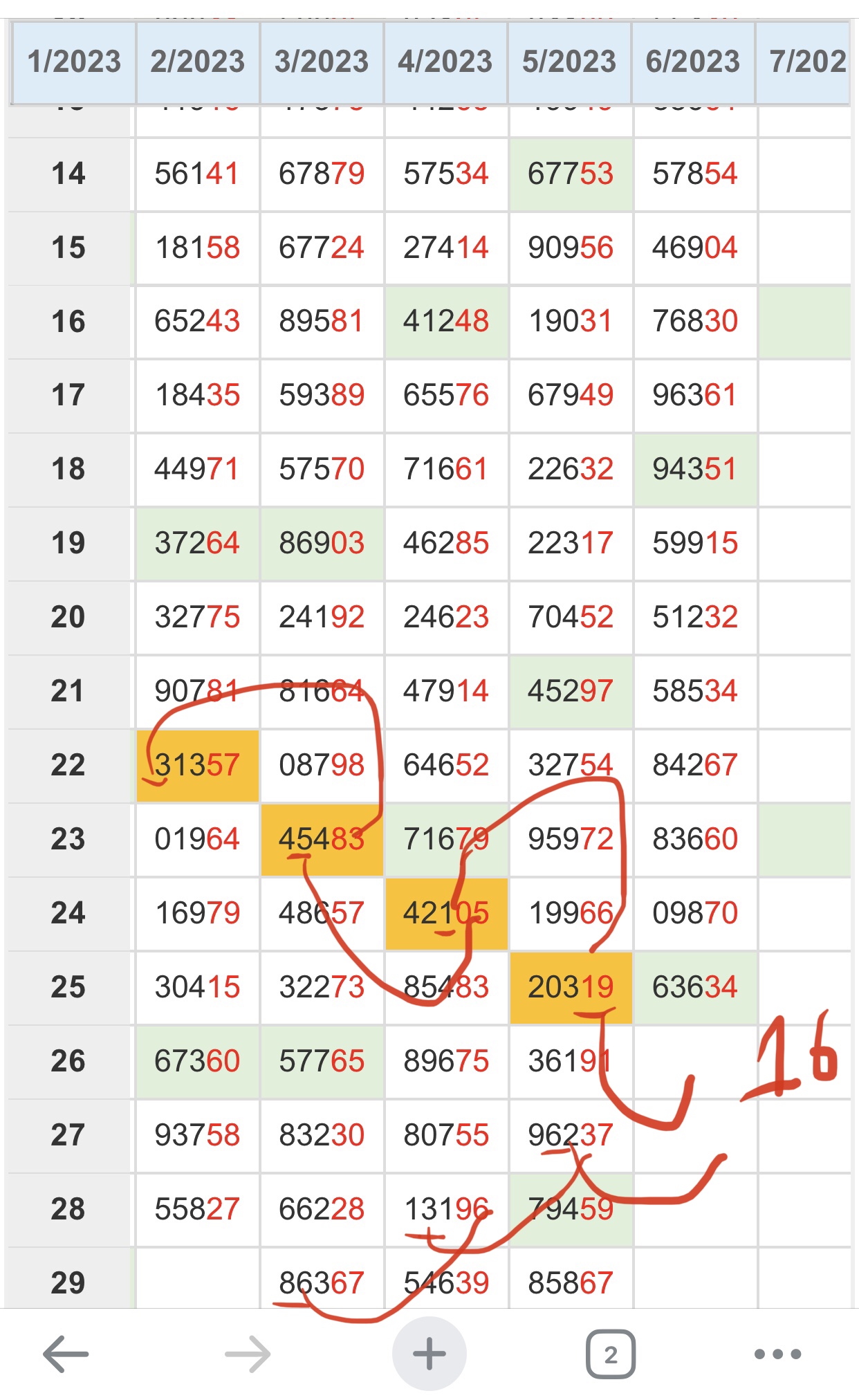Open the browser's three-dot menu

[777, 1354]
